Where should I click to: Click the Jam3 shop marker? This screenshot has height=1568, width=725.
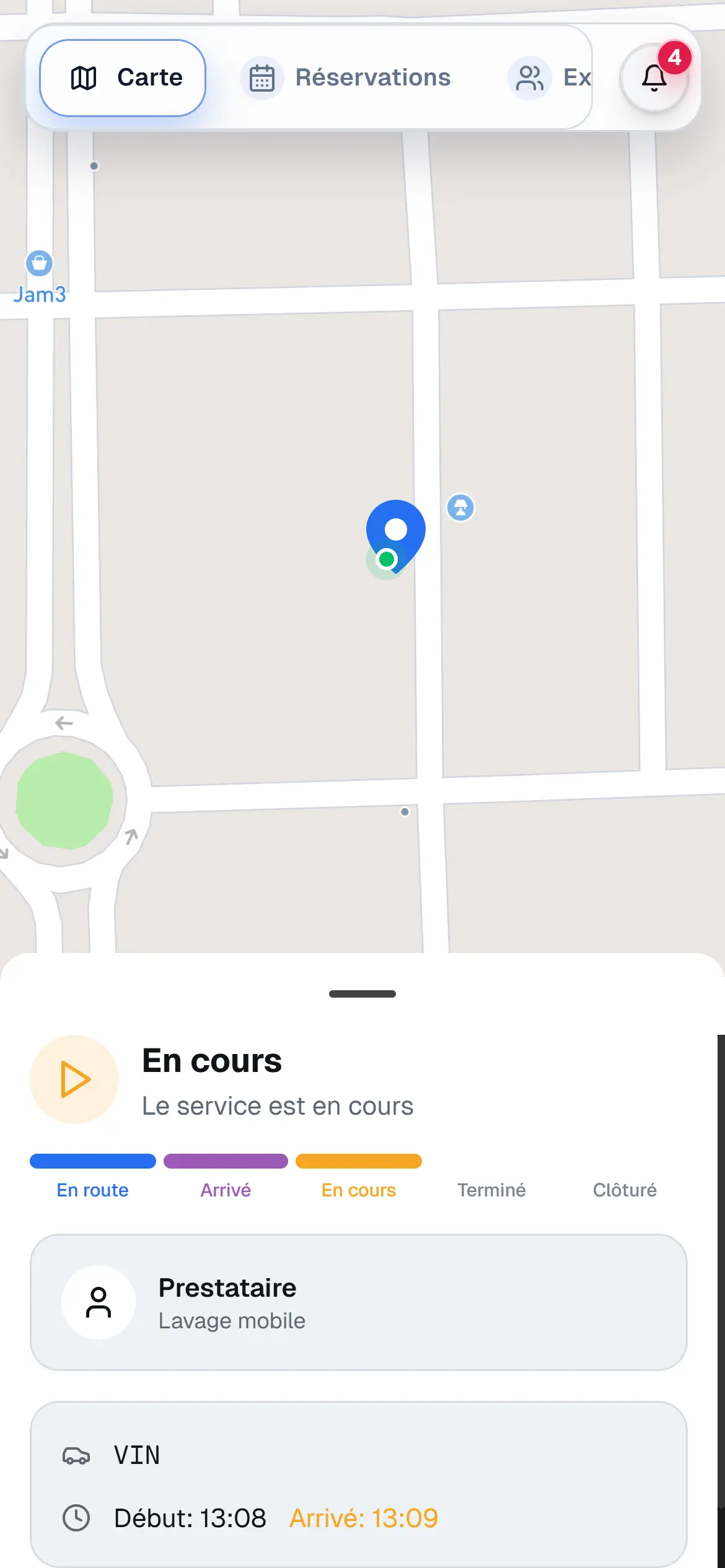(40, 263)
